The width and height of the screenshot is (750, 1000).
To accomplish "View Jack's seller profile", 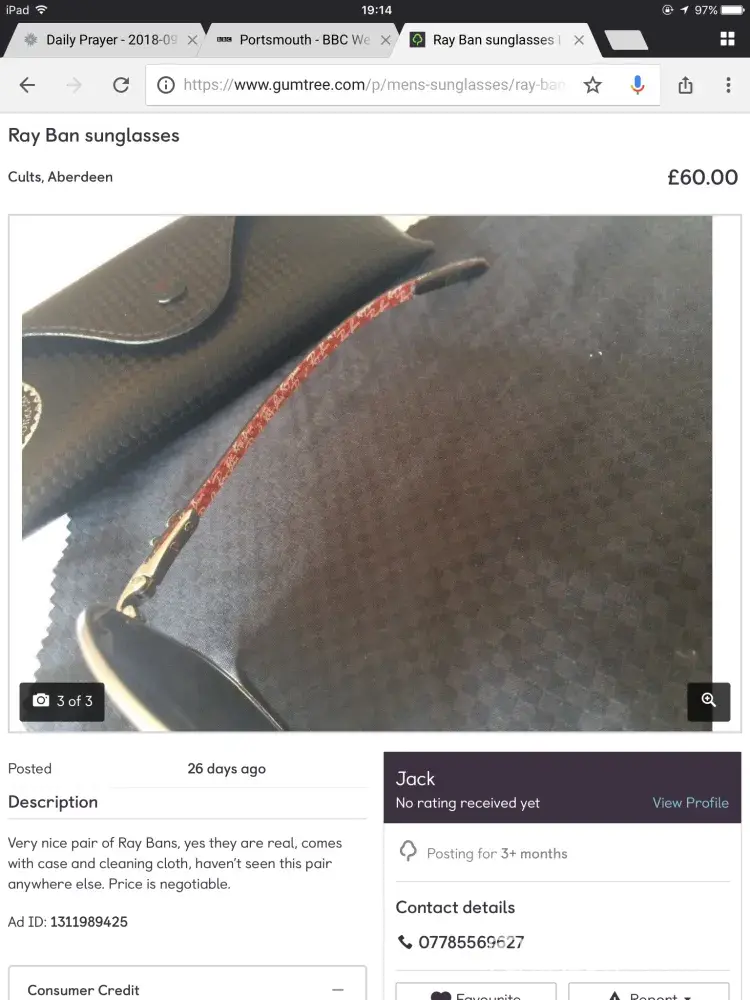I will click(690, 803).
